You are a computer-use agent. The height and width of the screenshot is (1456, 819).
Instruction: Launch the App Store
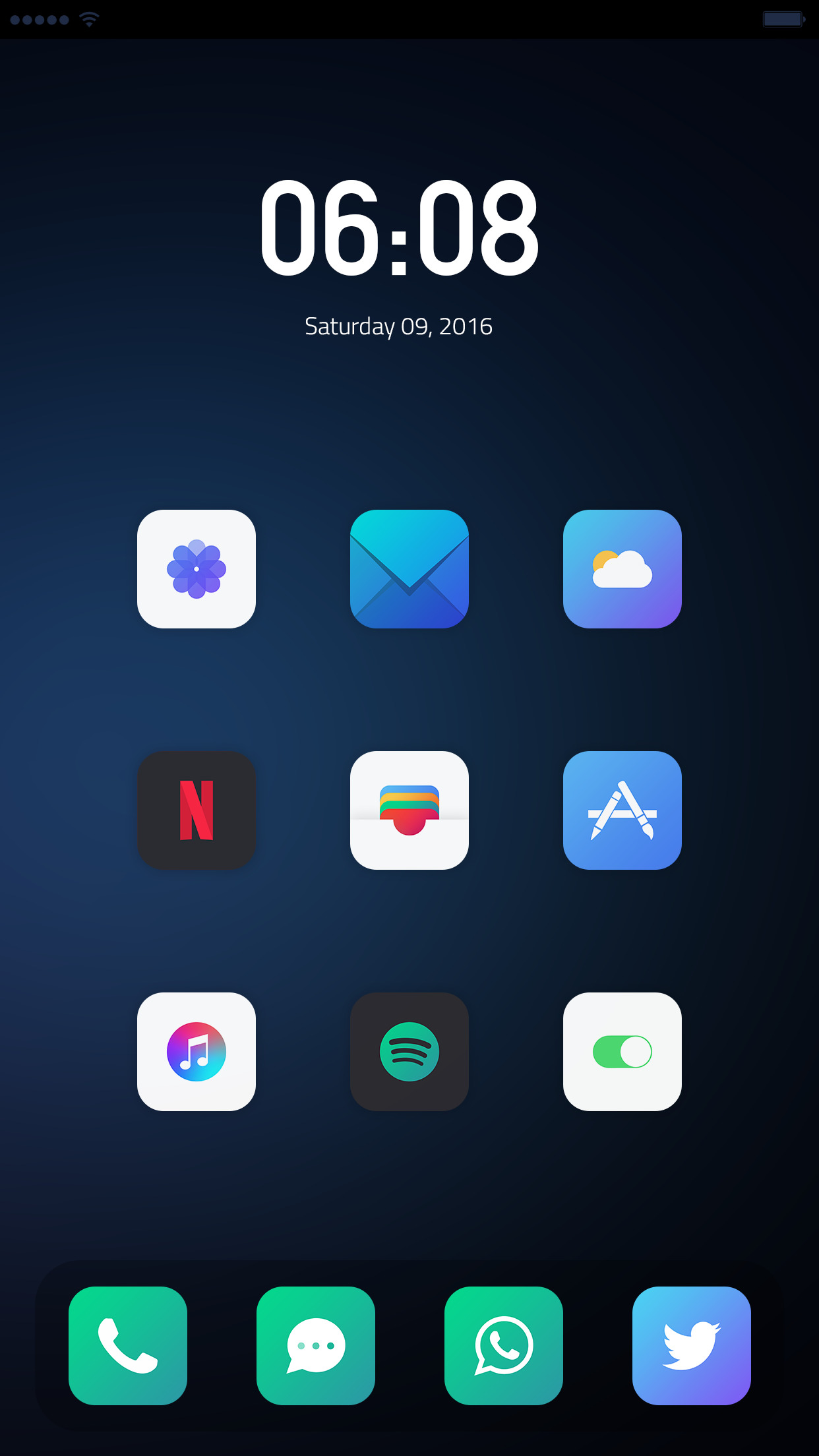click(622, 810)
